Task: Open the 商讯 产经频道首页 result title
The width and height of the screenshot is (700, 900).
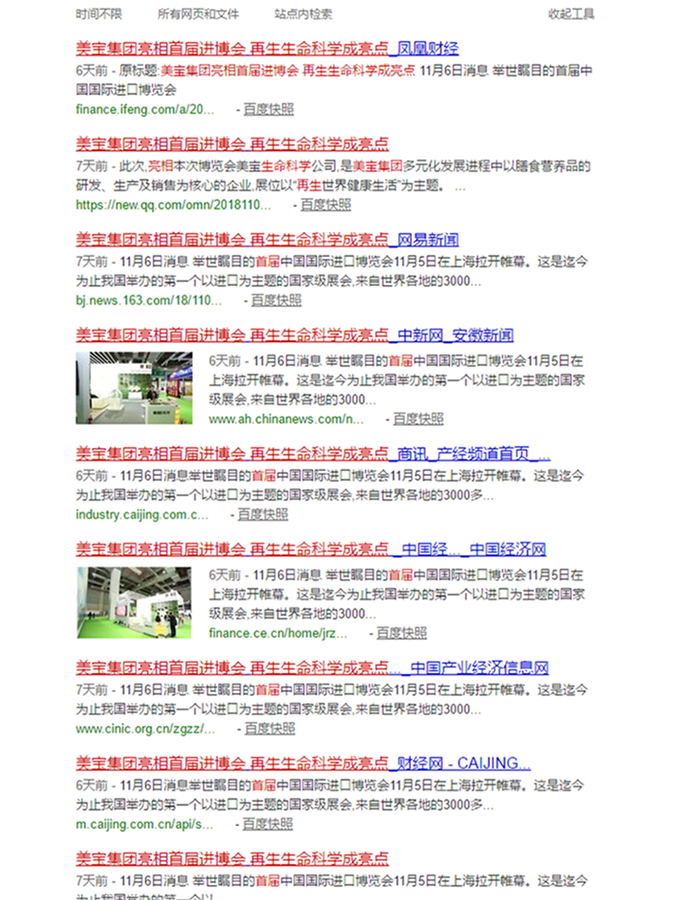Action: pos(312,452)
